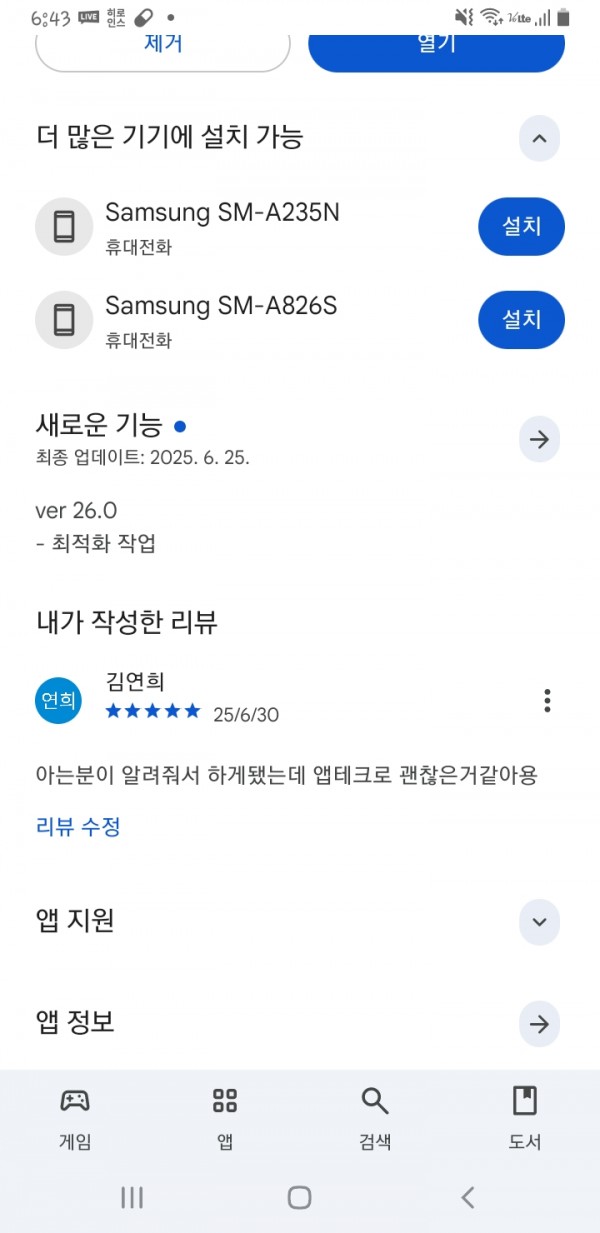Switch to the 앱 tab
The height and width of the screenshot is (1233, 600).
(x=225, y=1119)
